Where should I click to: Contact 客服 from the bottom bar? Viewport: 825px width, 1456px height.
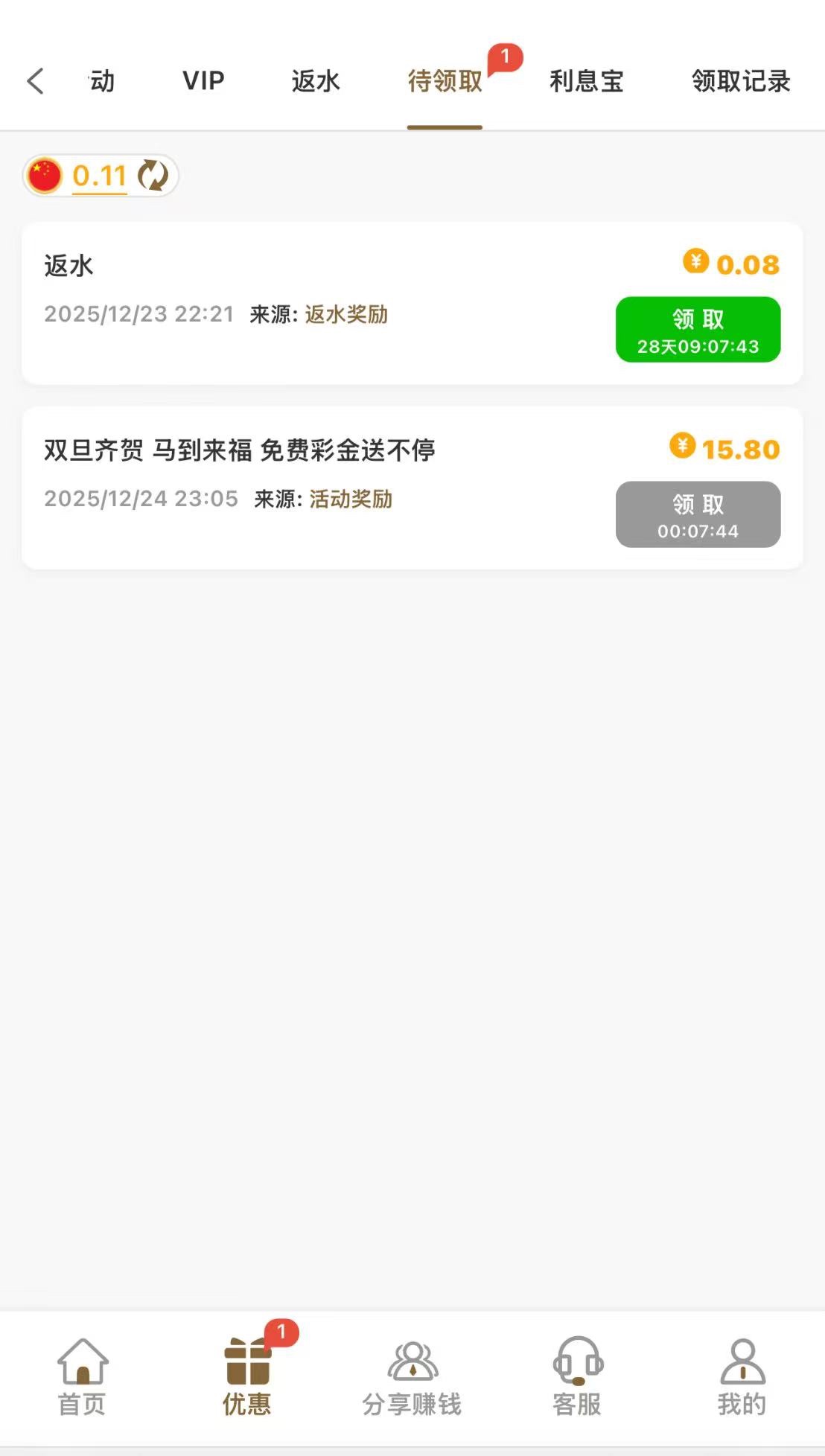coord(577,1376)
